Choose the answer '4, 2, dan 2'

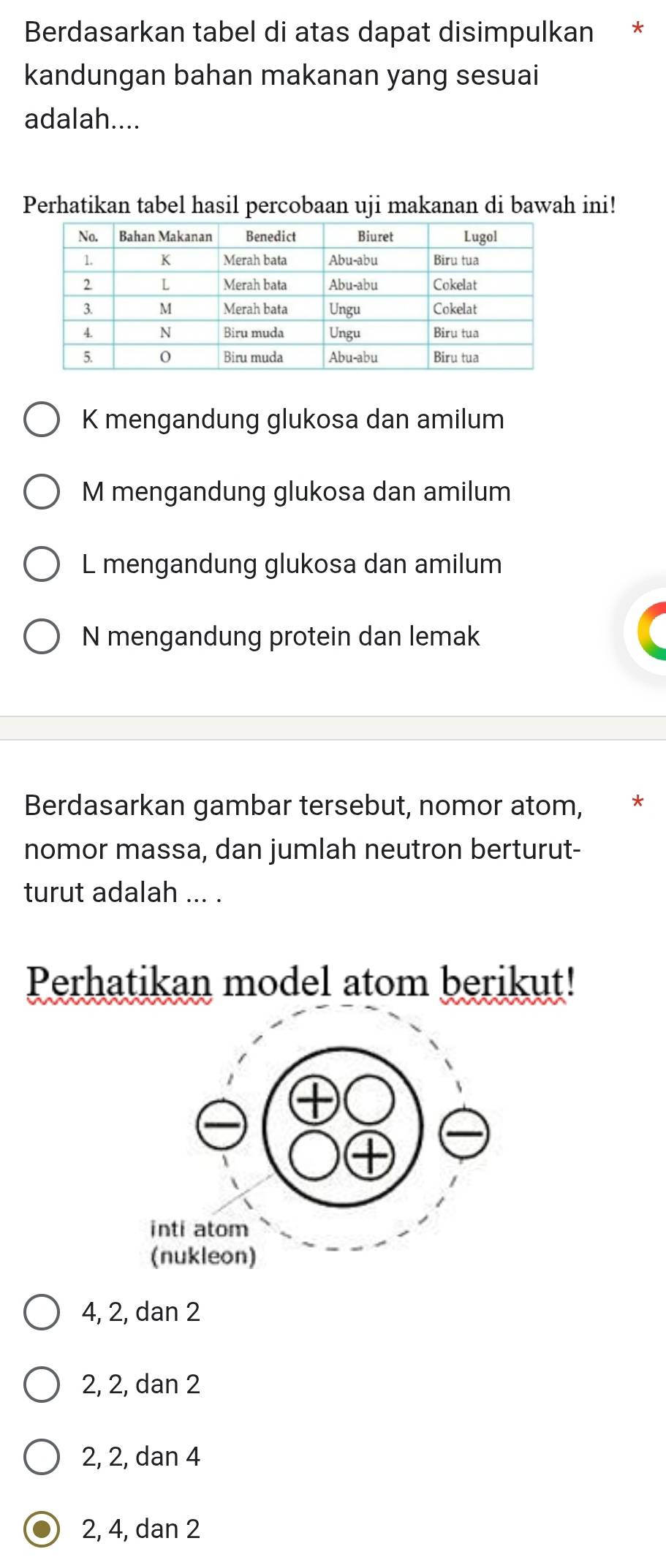(42, 1312)
